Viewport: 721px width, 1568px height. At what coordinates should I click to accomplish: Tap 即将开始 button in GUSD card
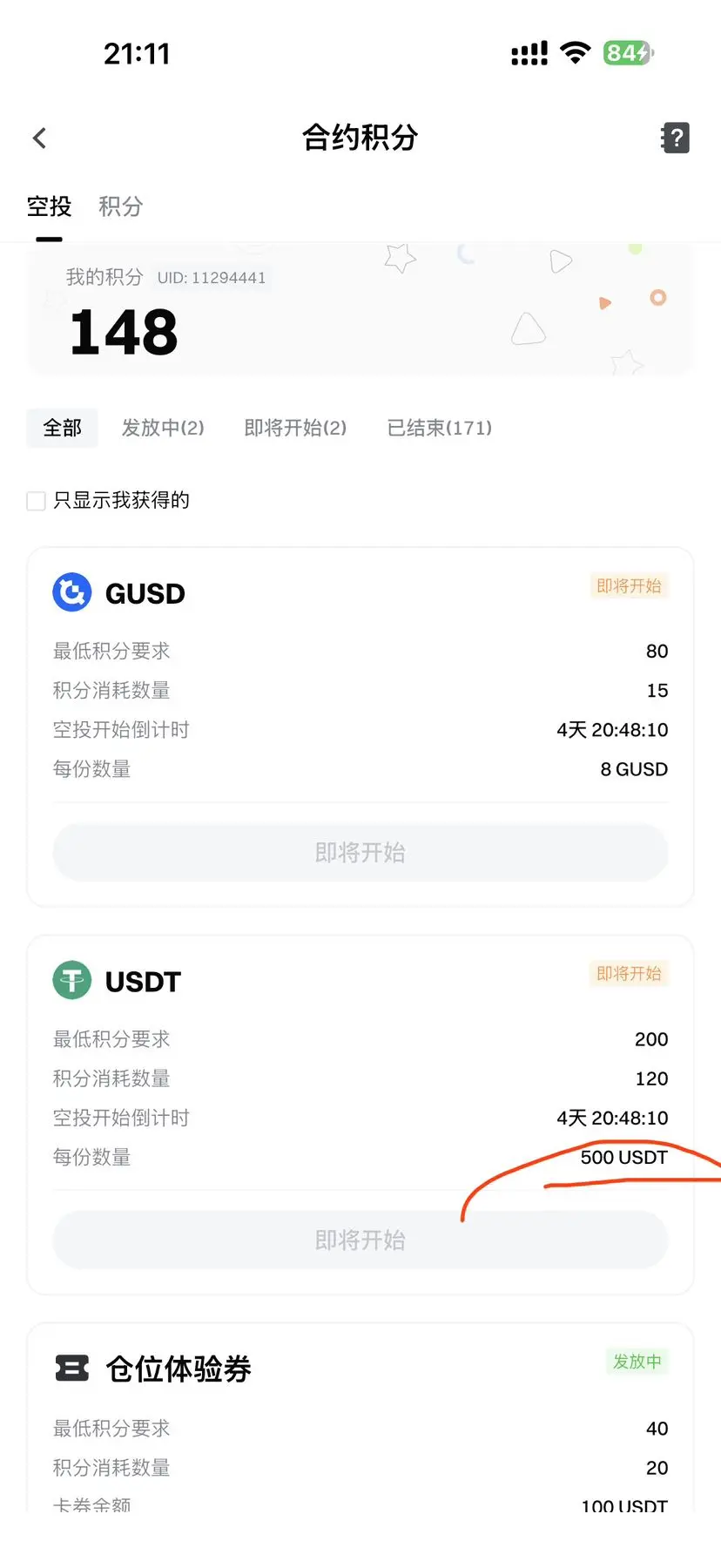[x=360, y=852]
